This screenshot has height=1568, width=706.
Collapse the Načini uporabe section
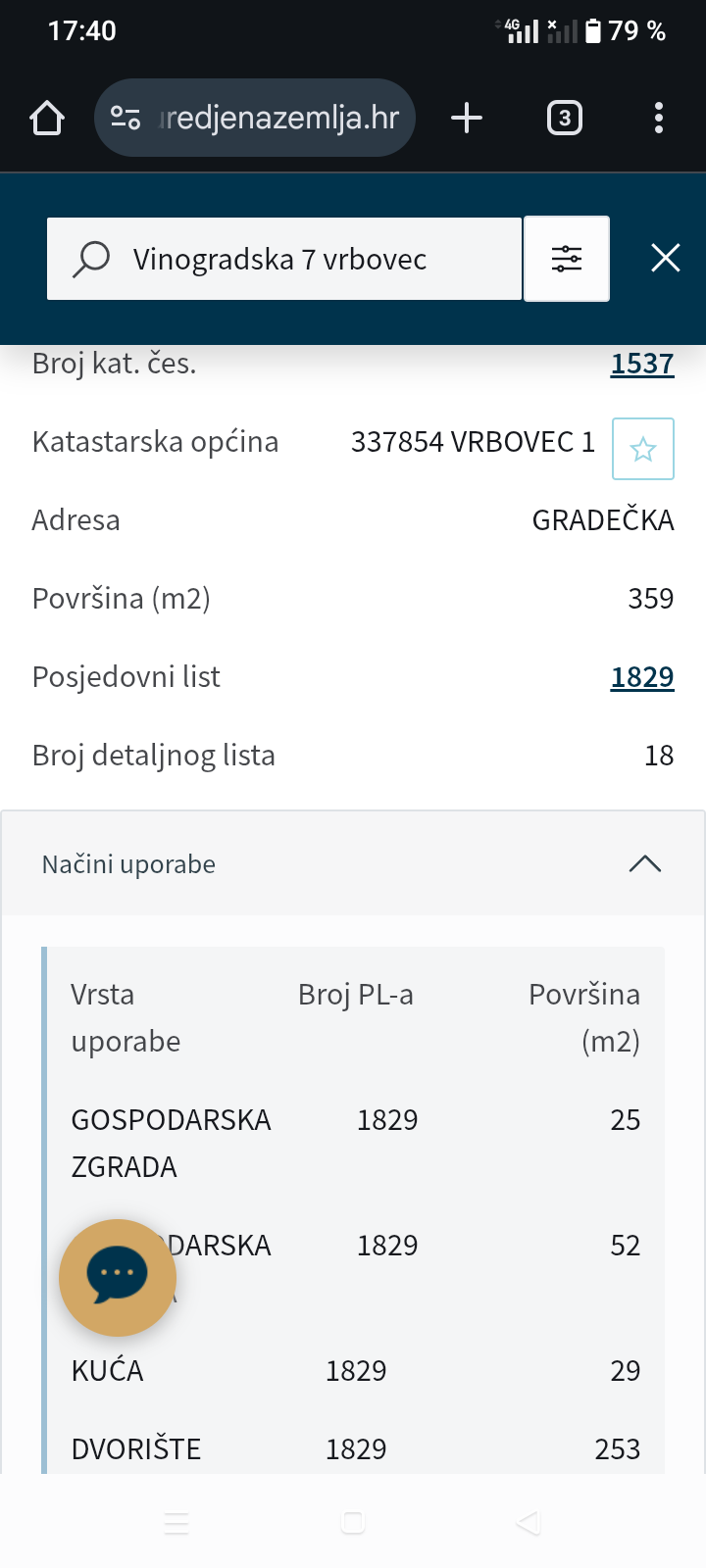pyautogui.click(x=644, y=864)
